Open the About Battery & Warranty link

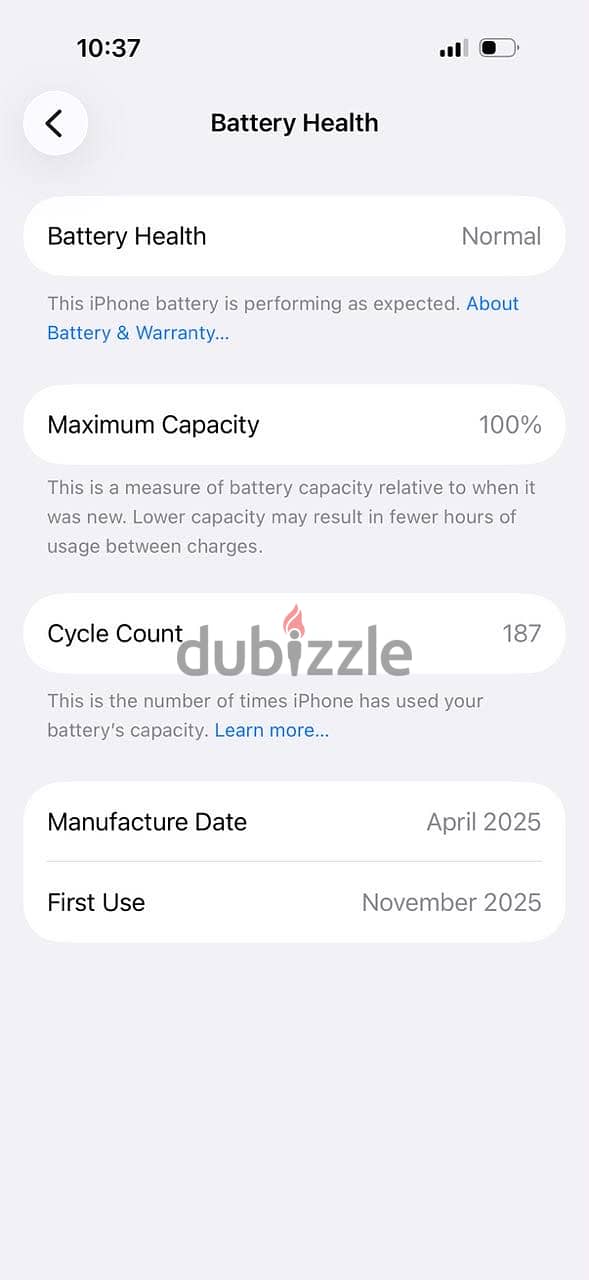138,333
